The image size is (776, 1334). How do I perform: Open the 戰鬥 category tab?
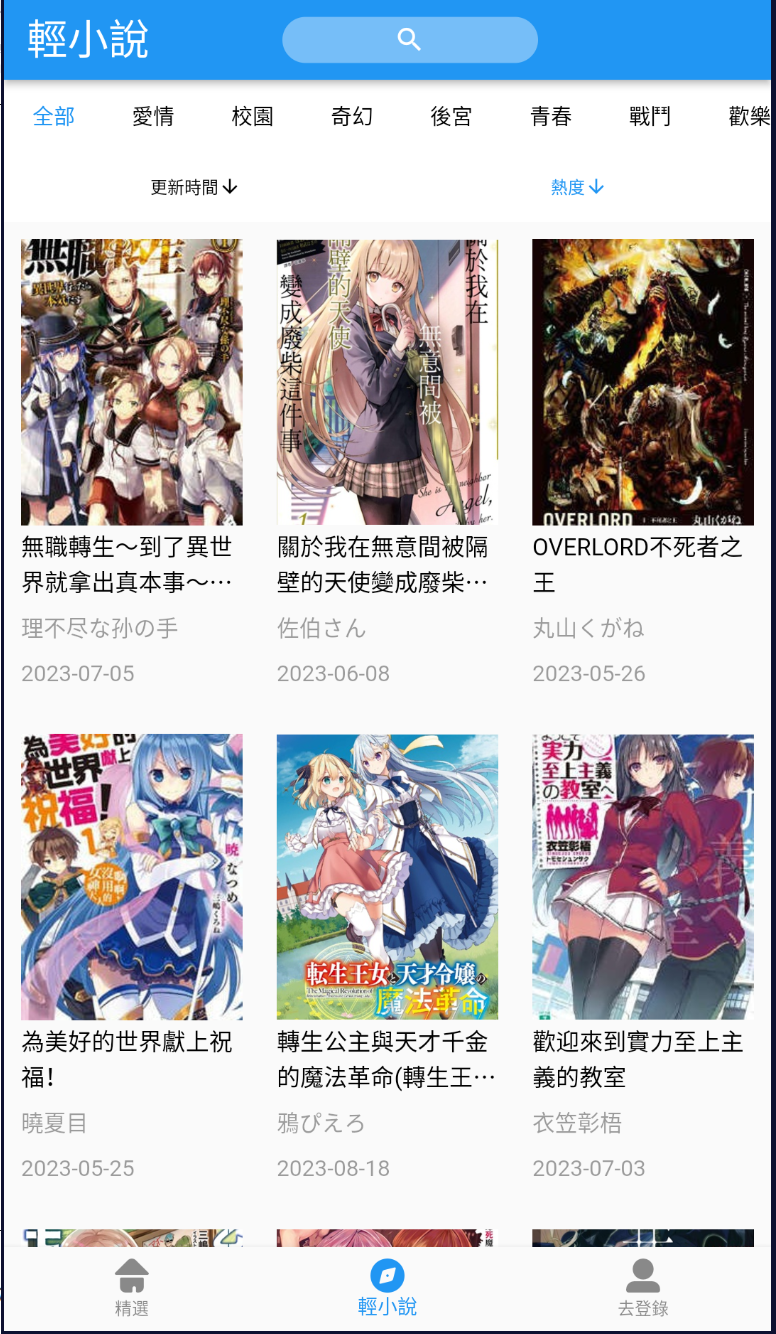(650, 116)
